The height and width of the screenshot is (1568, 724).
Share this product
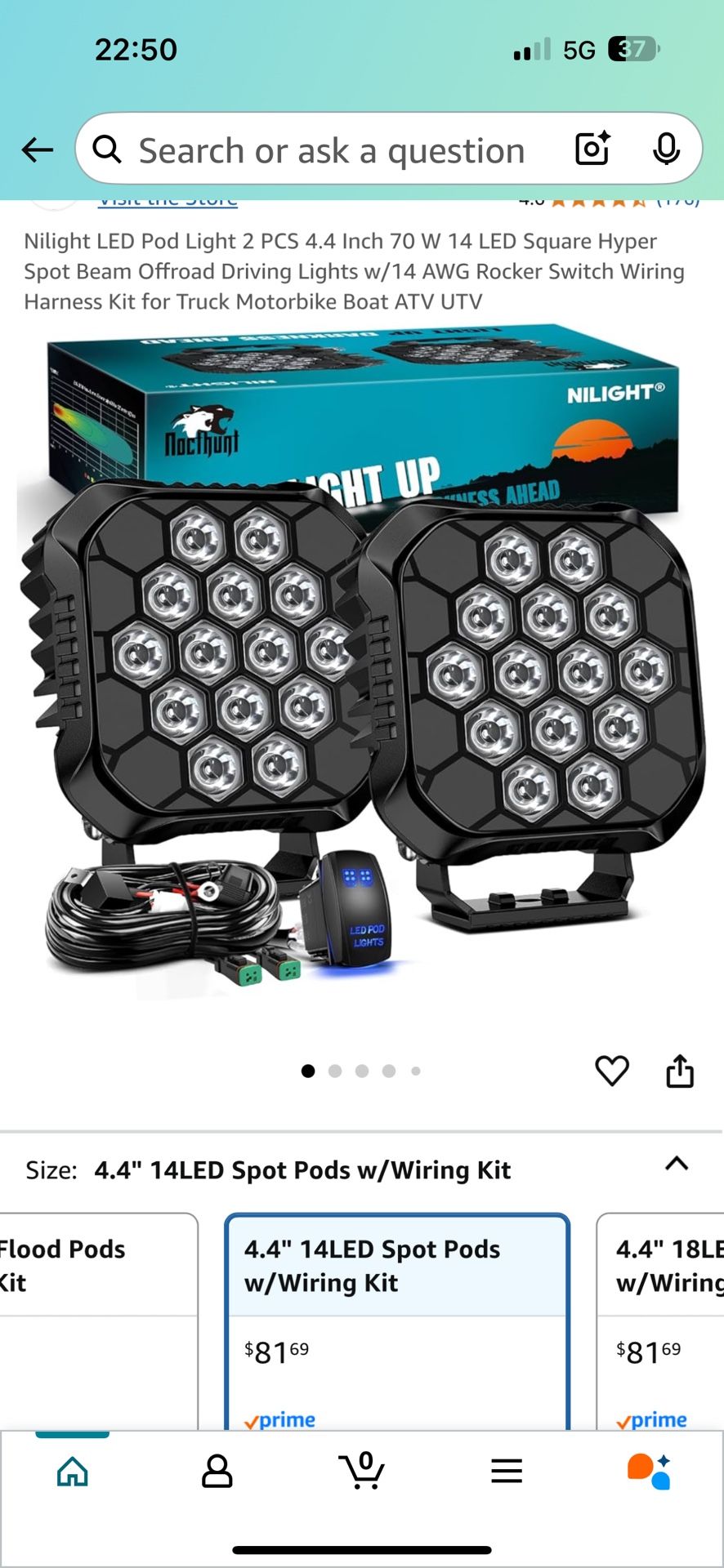[680, 1071]
